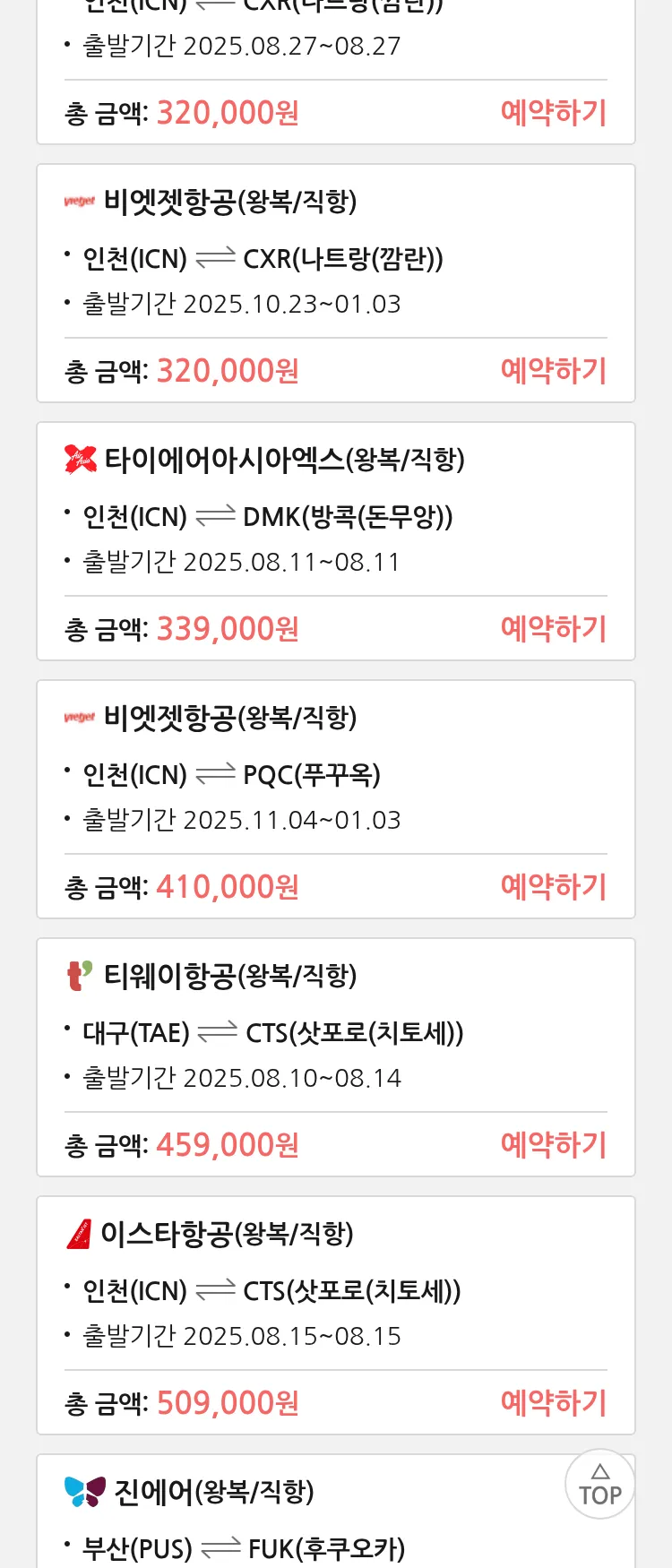Screen dimensions: 672x1568
Task: Jump back to the top with the TOP button
Action: (x=599, y=1485)
